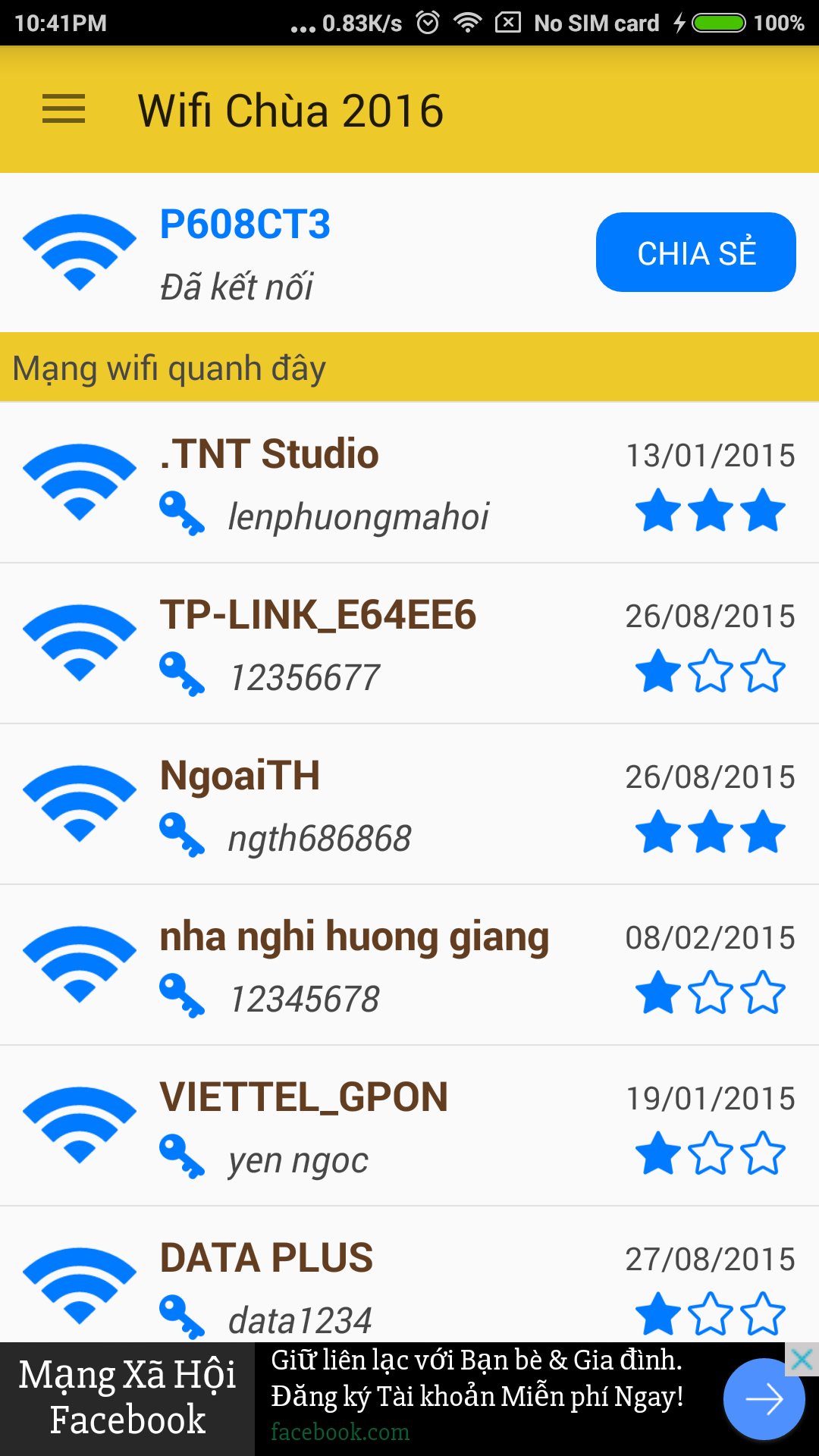Close the Facebook ad banner

802,1359
